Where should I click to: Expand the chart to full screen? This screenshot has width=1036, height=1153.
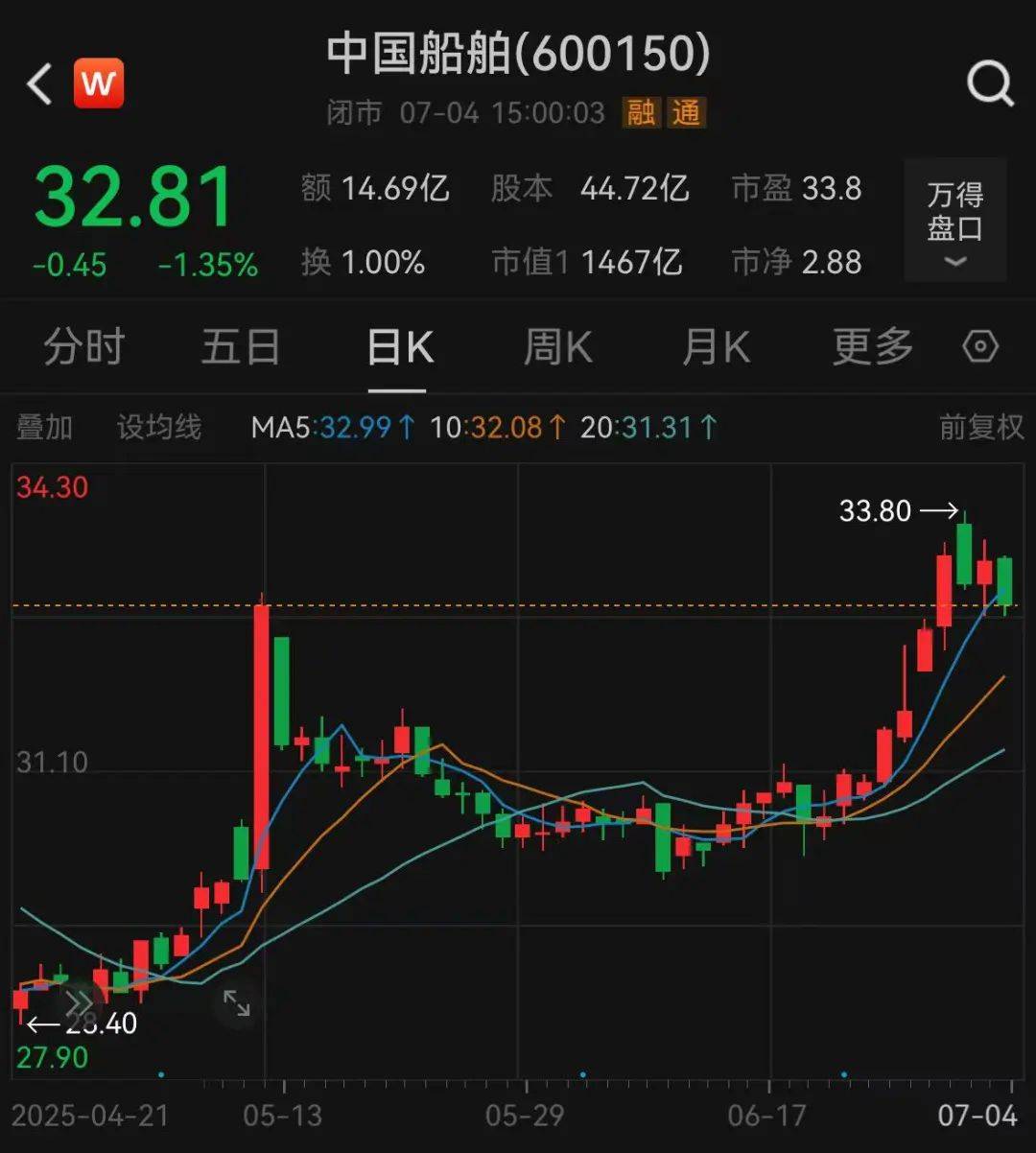coord(236,1003)
